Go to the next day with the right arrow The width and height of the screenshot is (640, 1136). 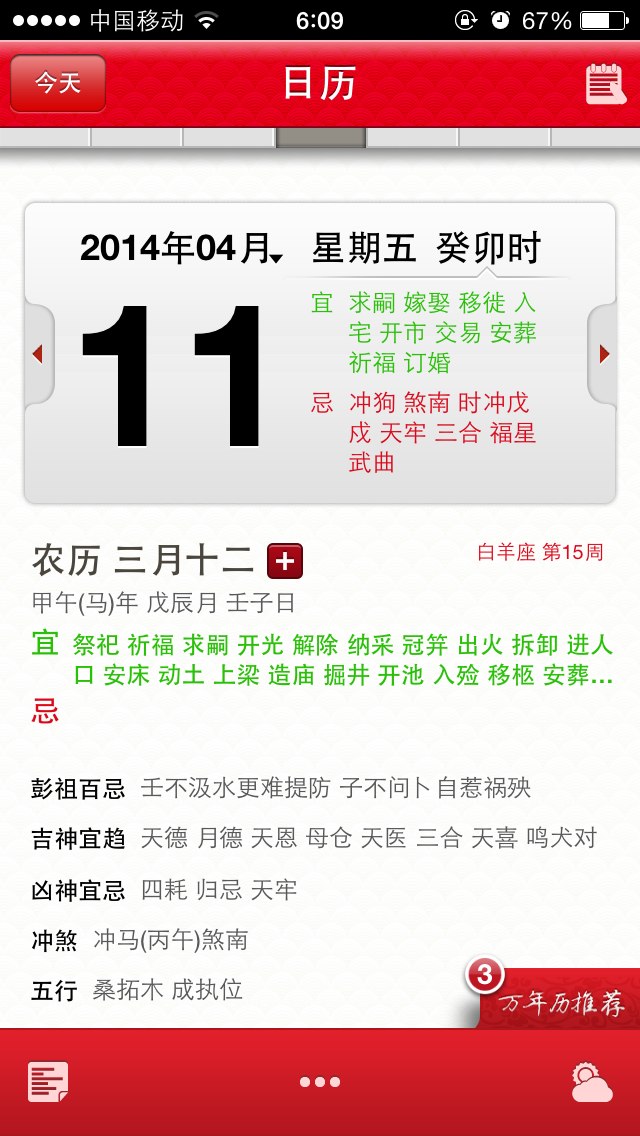pyautogui.click(x=603, y=354)
